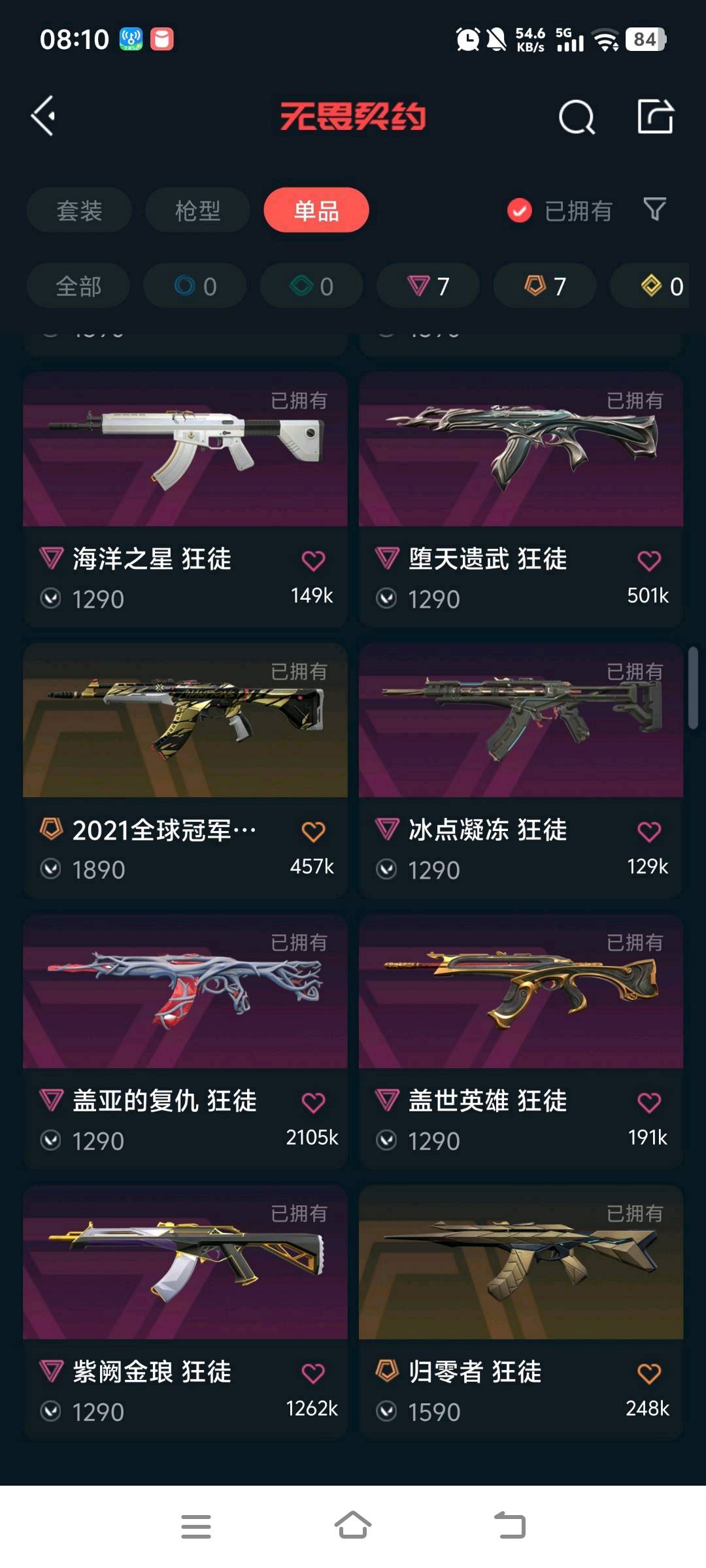The width and height of the screenshot is (706, 1568).
Task: Uncheck the 已拥有 filter checkbox
Action: coord(520,210)
